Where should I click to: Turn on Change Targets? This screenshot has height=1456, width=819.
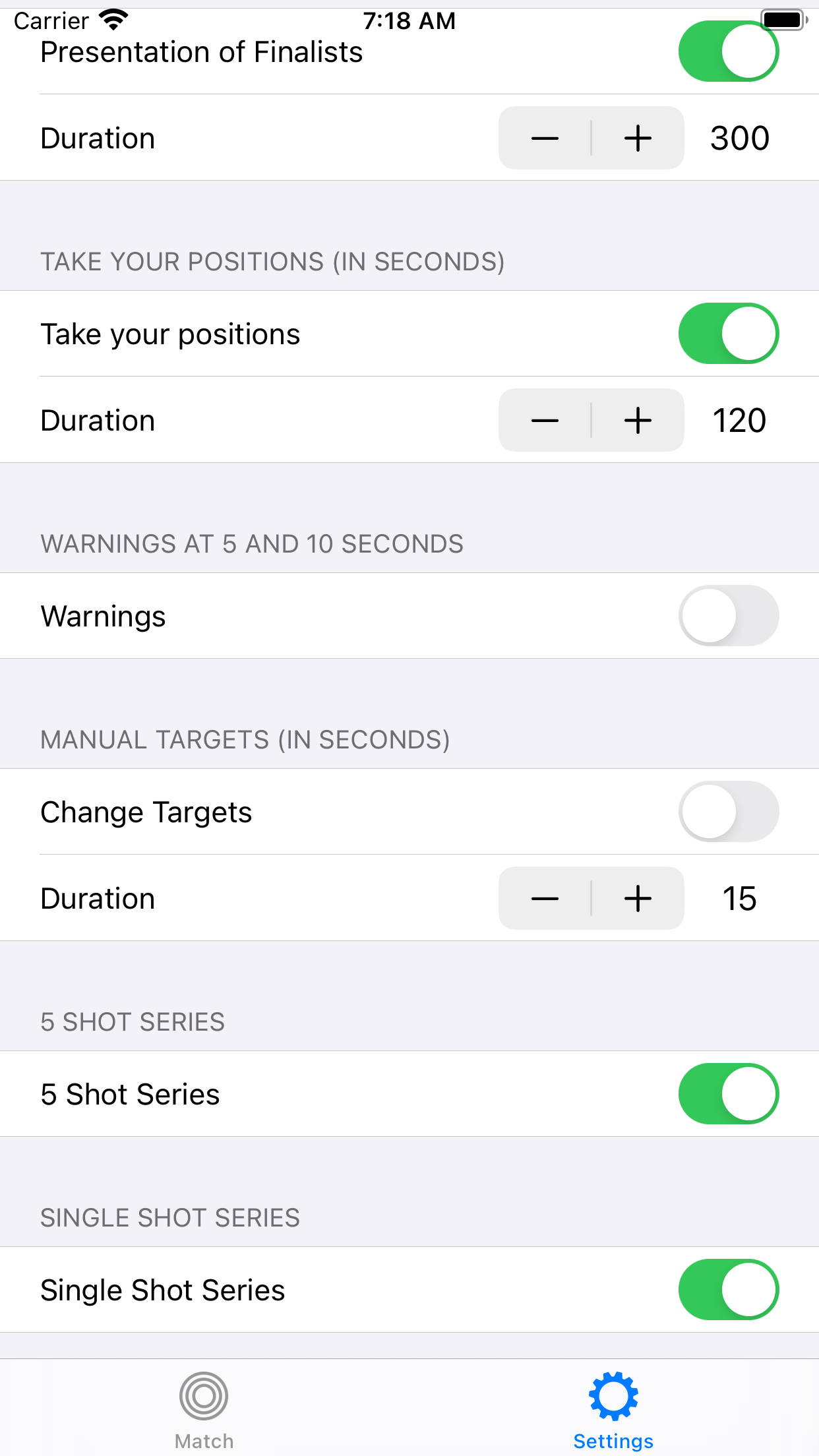pyautogui.click(x=728, y=812)
